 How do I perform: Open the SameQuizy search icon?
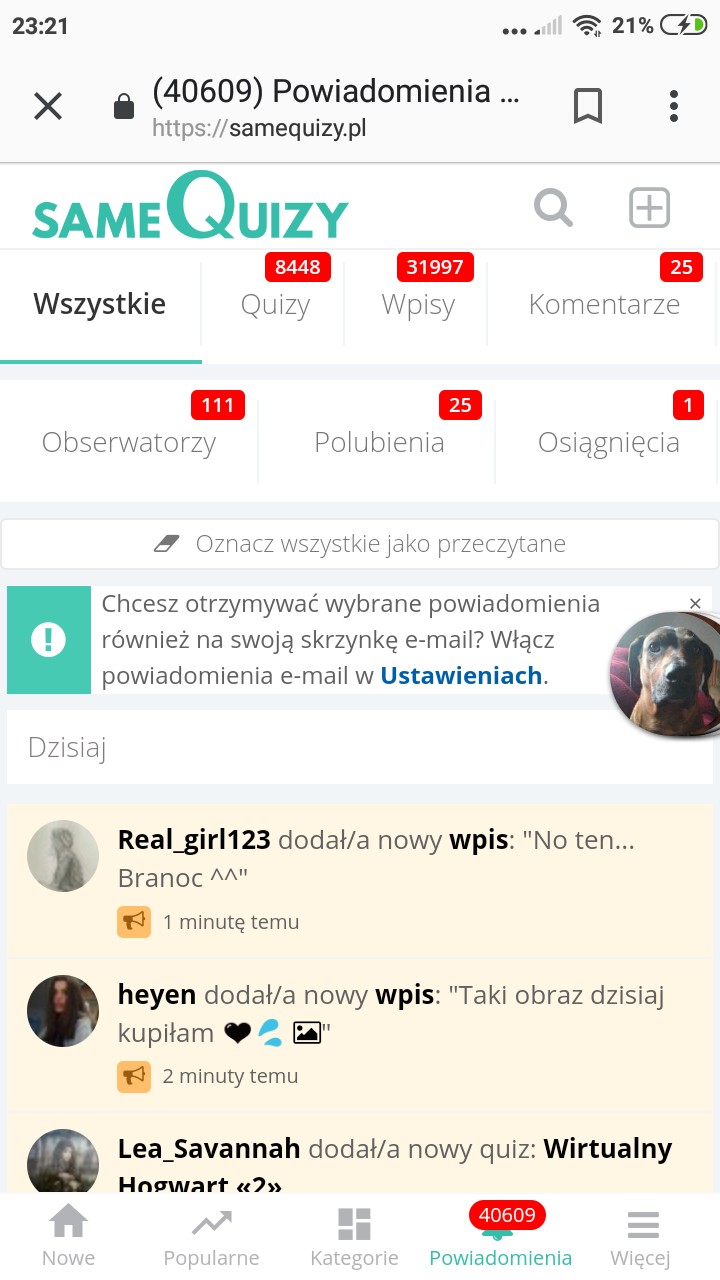(x=553, y=209)
